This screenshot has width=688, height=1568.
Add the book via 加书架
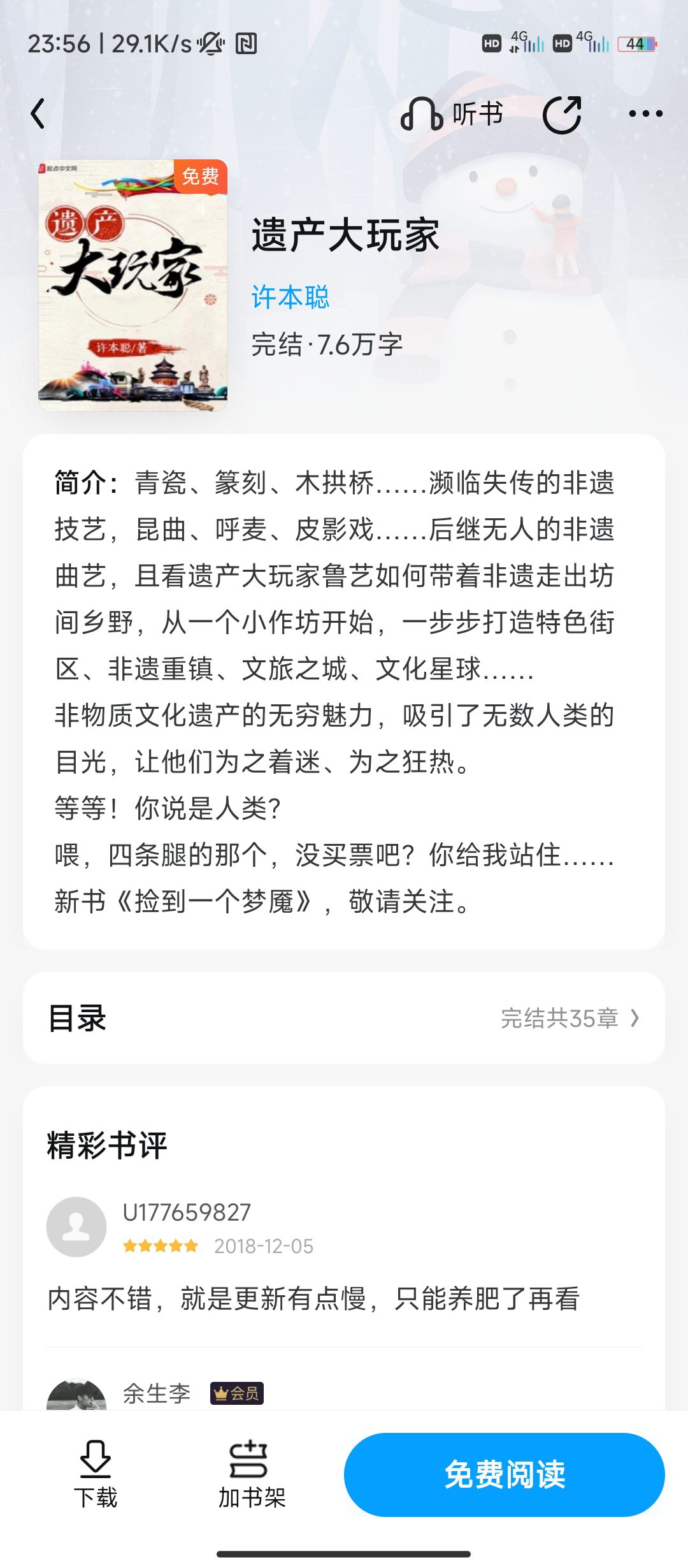(x=252, y=1474)
